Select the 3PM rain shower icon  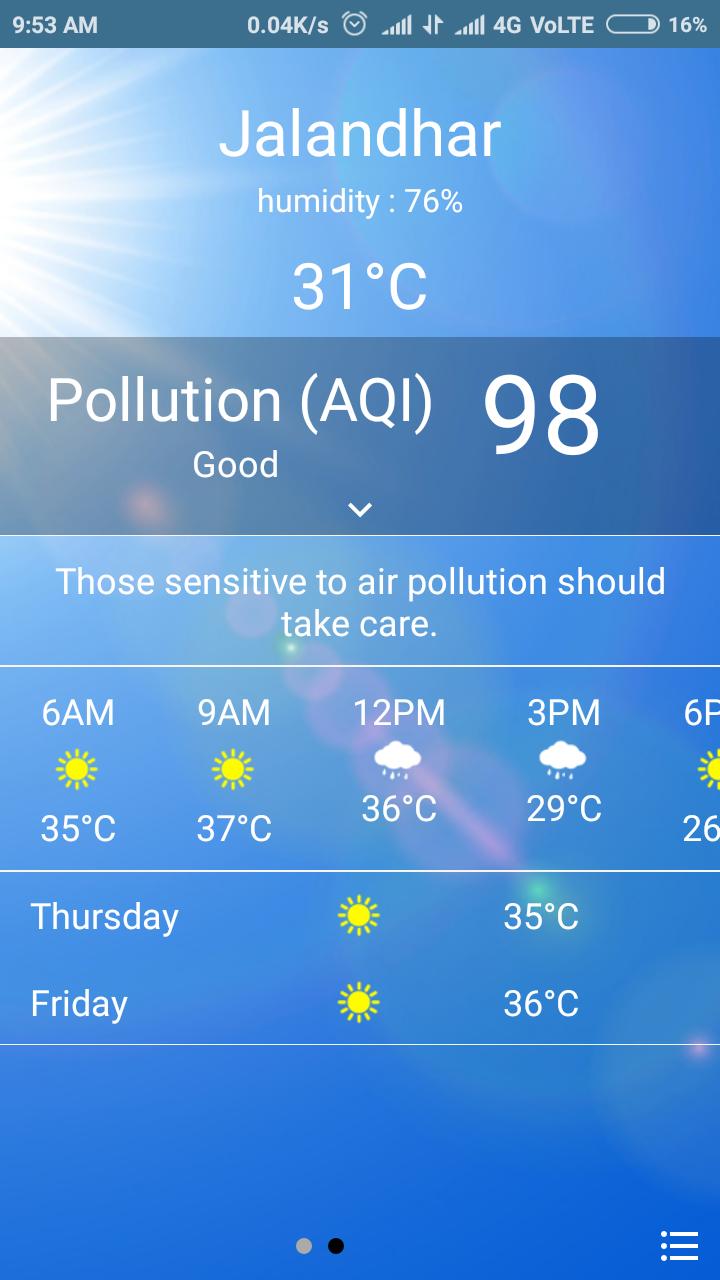tap(562, 757)
